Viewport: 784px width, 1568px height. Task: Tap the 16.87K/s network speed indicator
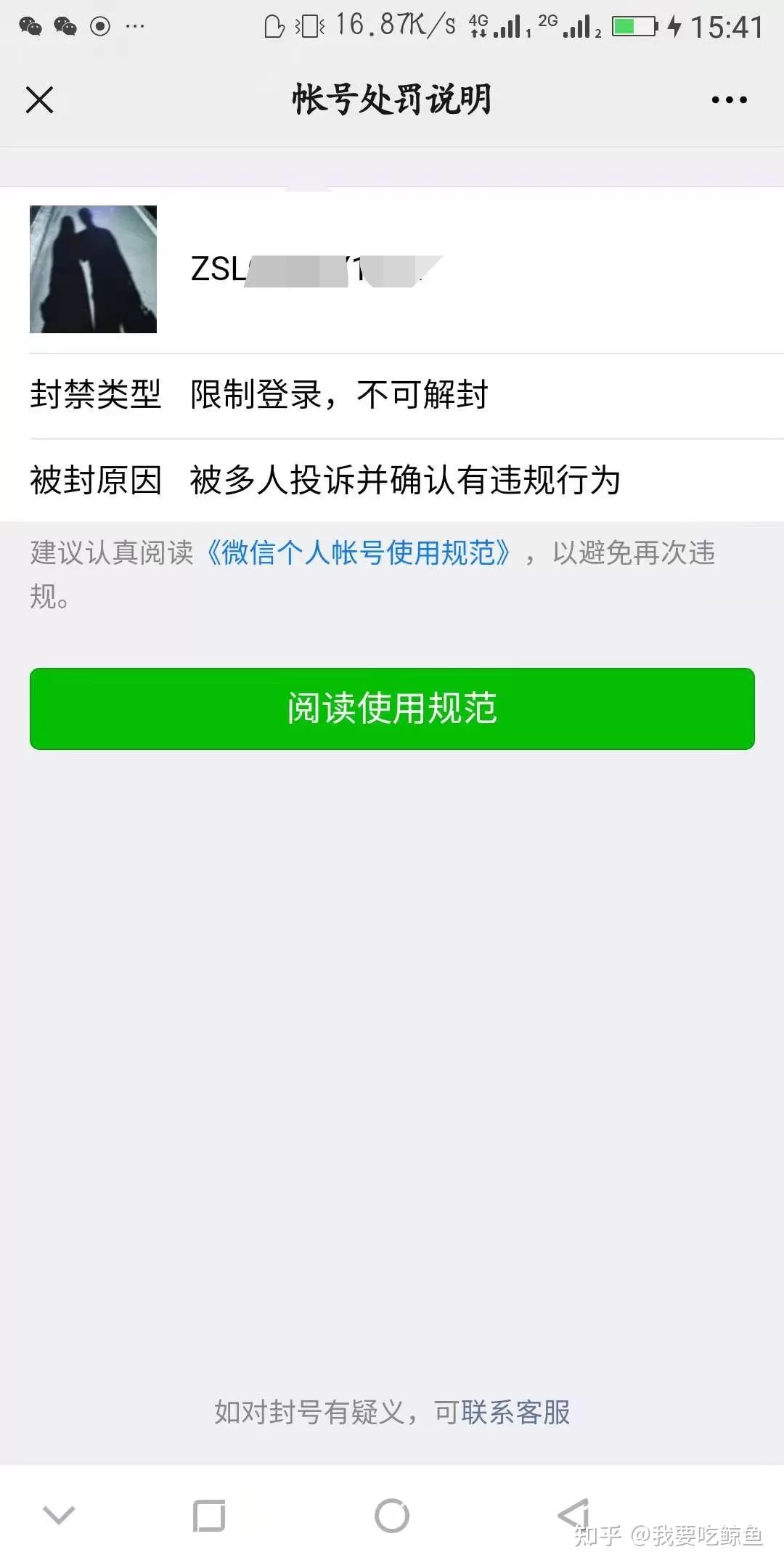[396, 24]
